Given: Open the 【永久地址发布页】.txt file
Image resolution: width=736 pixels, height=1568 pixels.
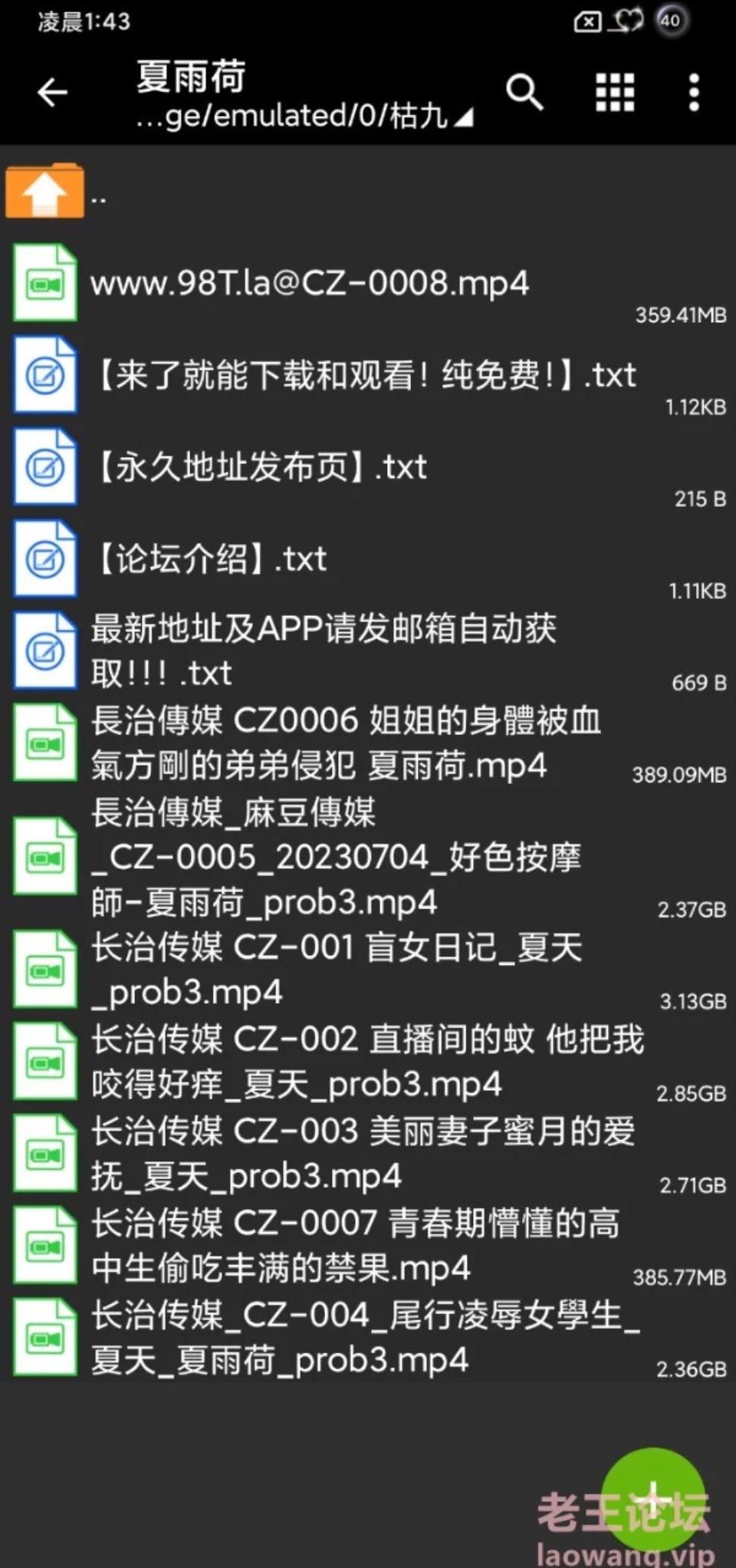Looking at the screenshot, I should 368,467.
